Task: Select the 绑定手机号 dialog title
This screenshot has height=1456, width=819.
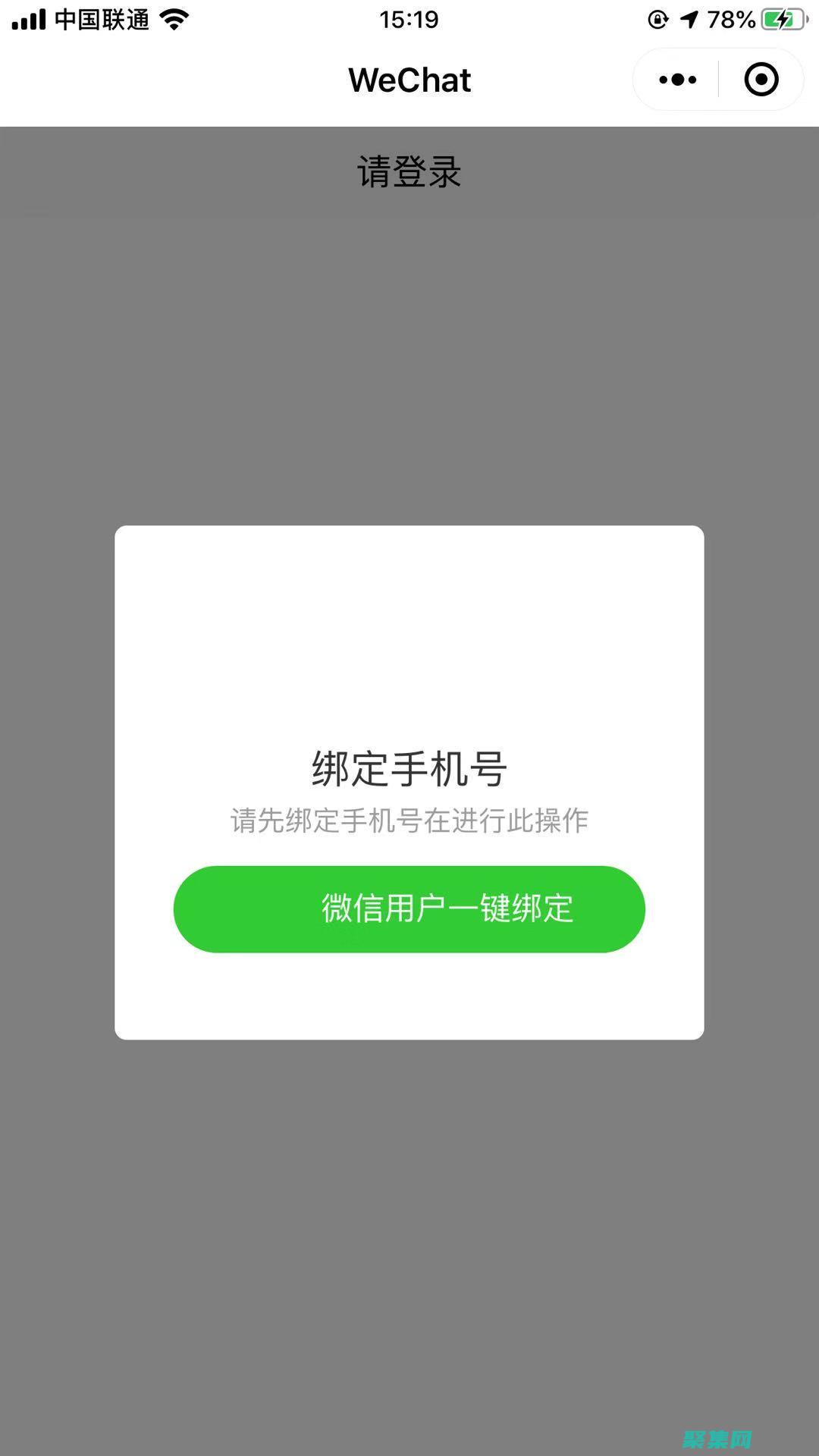Action: click(x=409, y=768)
